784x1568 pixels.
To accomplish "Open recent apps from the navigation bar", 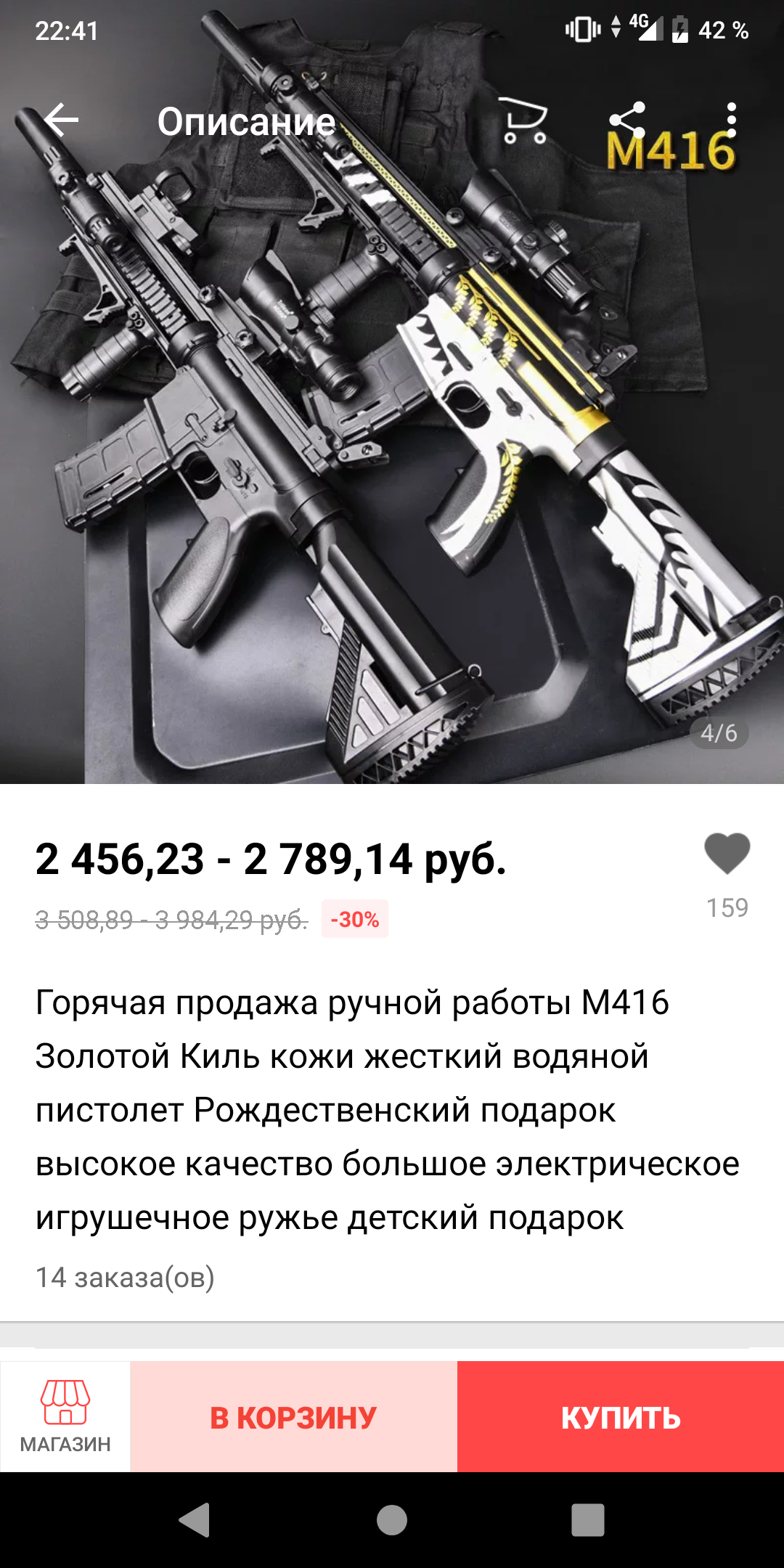I will 588,1519.
